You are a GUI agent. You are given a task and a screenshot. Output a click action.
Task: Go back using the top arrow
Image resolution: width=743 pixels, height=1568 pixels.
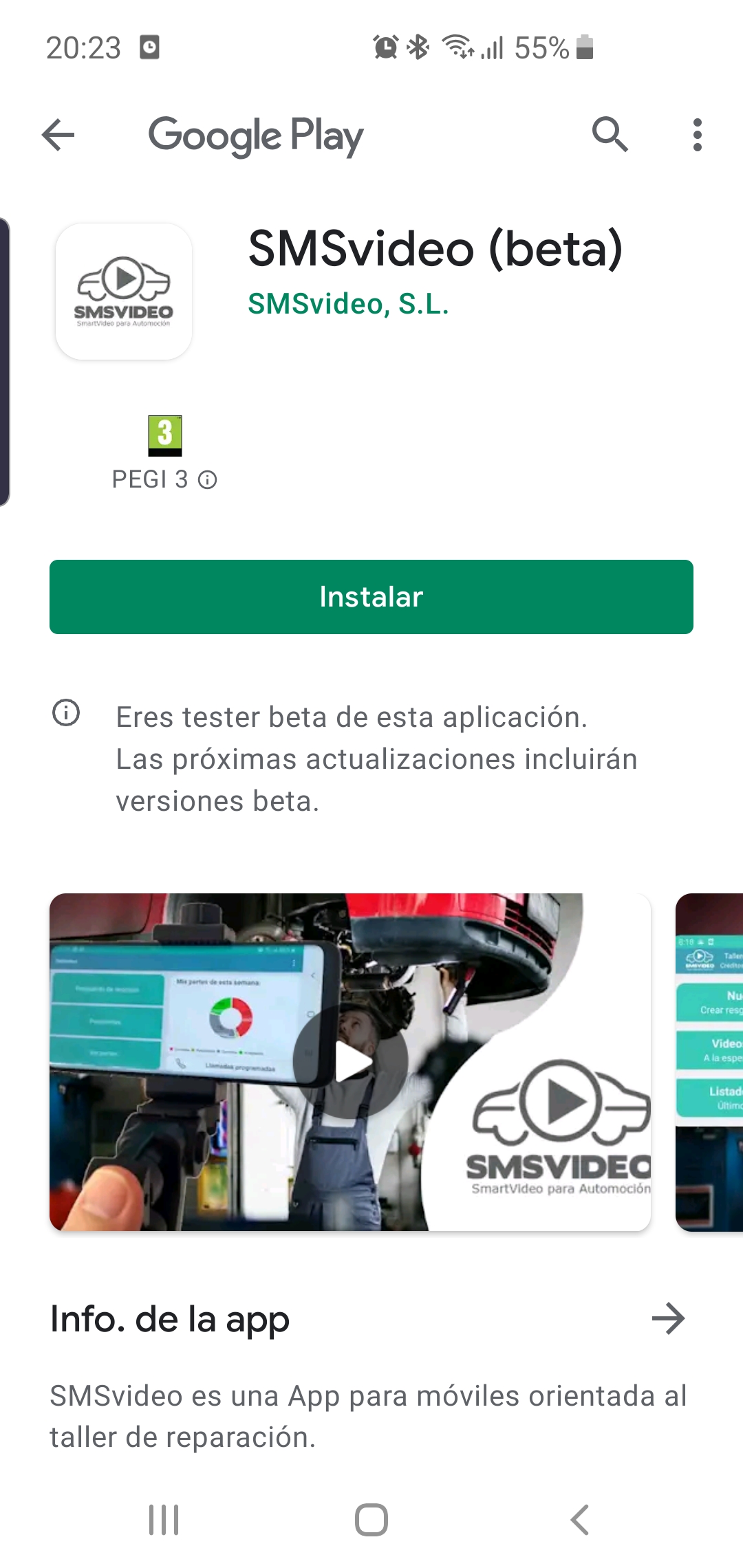point(58,135)
